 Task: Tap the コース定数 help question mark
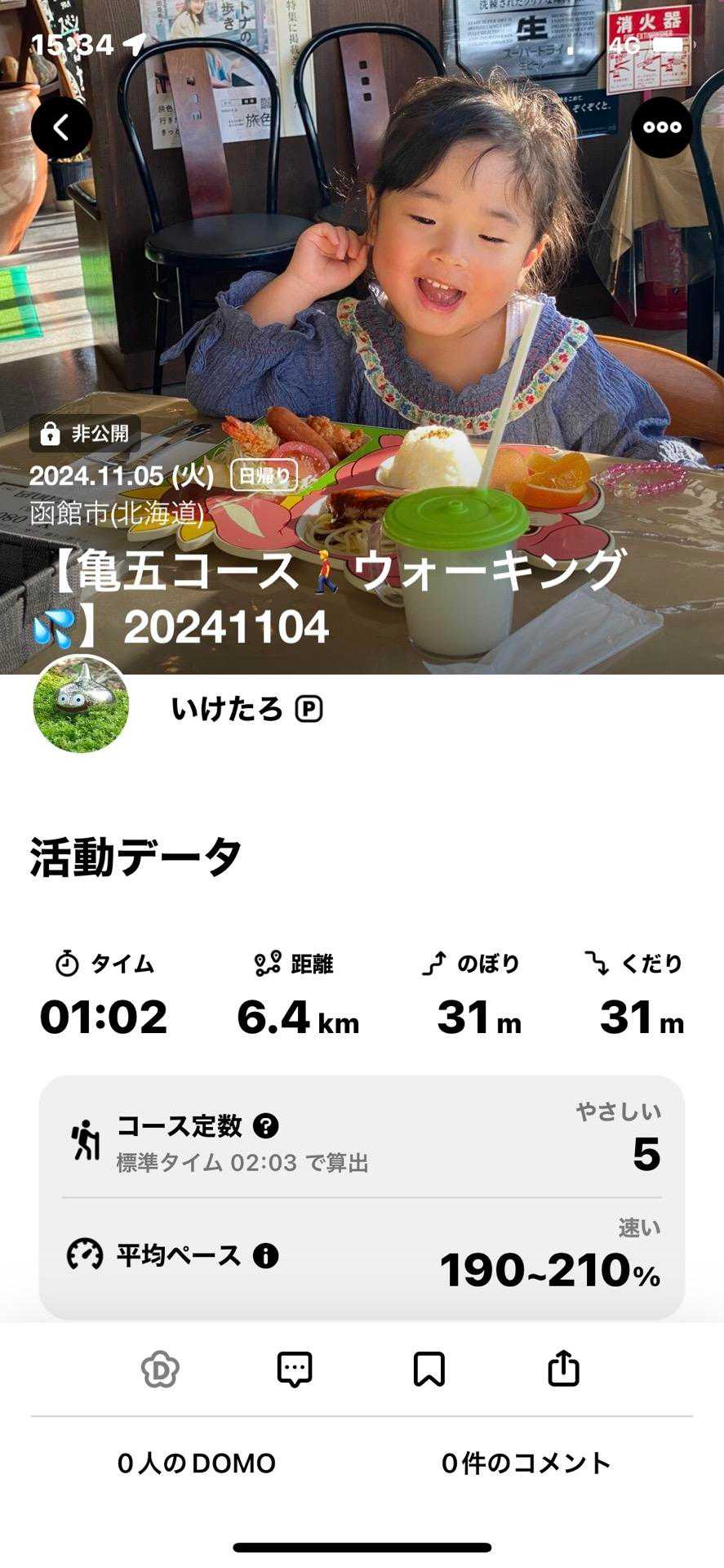[x=266, y=1126]
